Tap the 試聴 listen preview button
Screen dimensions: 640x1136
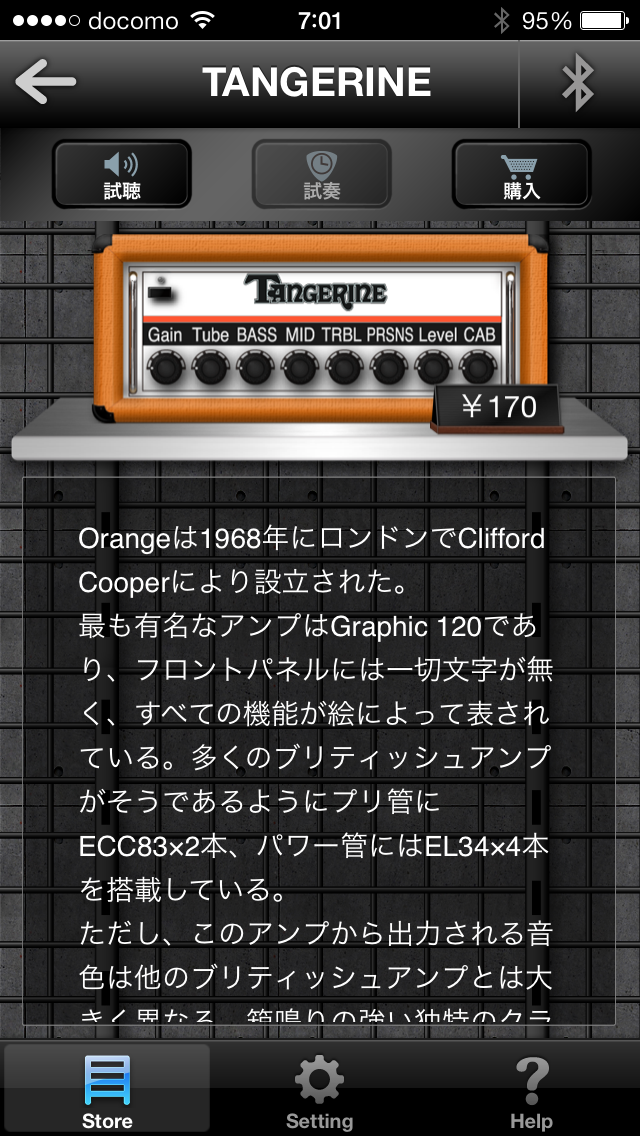(122, 175)
